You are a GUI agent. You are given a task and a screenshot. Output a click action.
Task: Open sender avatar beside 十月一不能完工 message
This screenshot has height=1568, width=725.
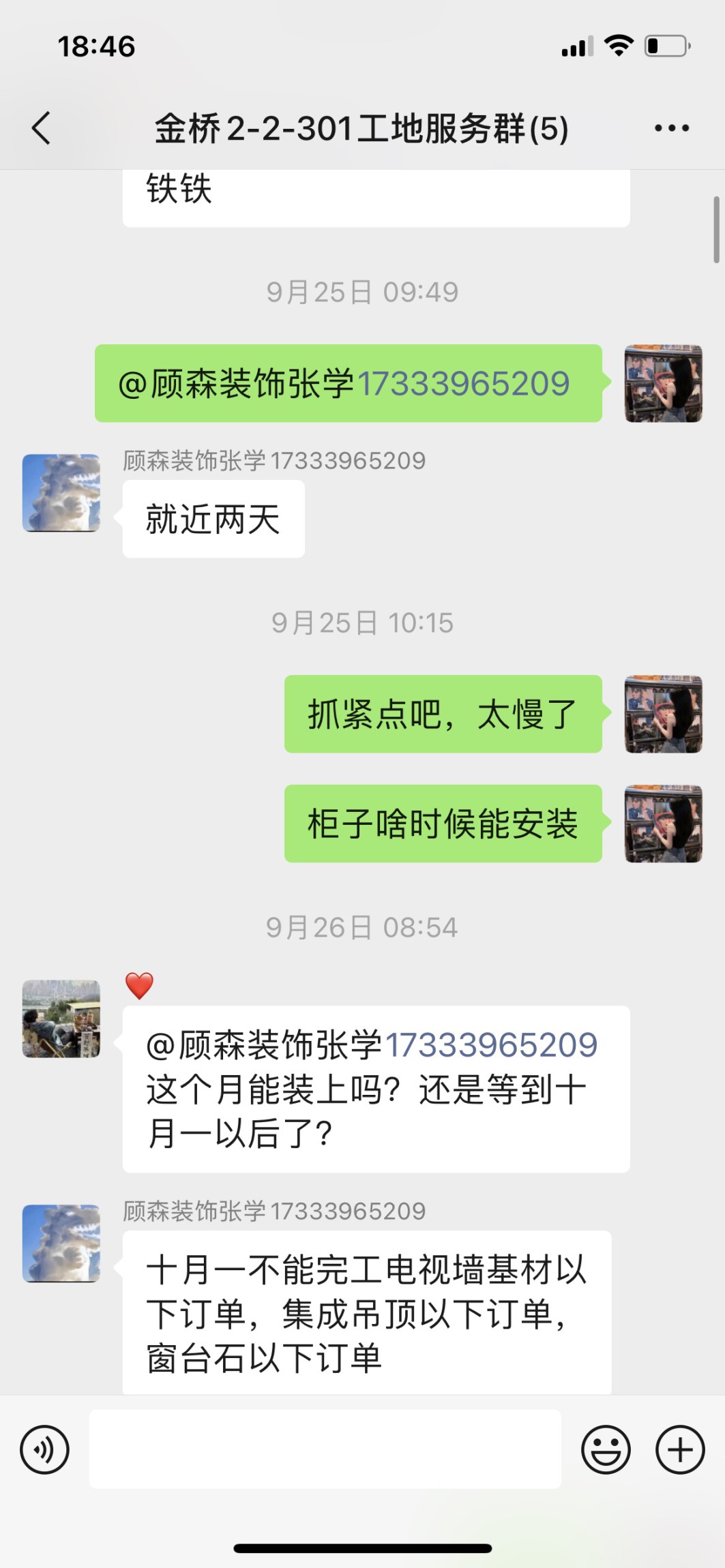pyautogui.click(x=61, y=1243)
